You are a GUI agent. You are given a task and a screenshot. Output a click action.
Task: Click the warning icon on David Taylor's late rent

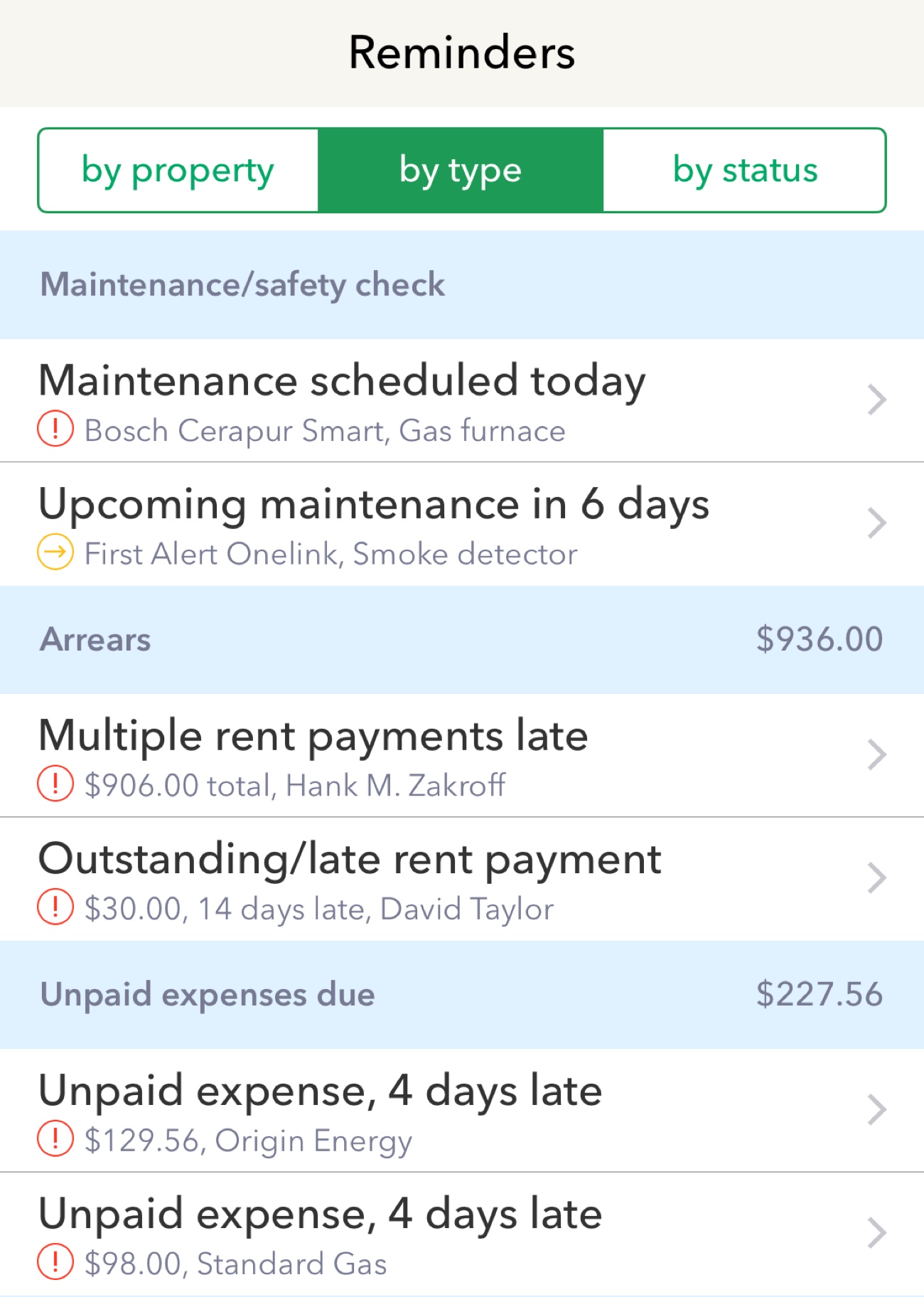(x=57, y=907)
